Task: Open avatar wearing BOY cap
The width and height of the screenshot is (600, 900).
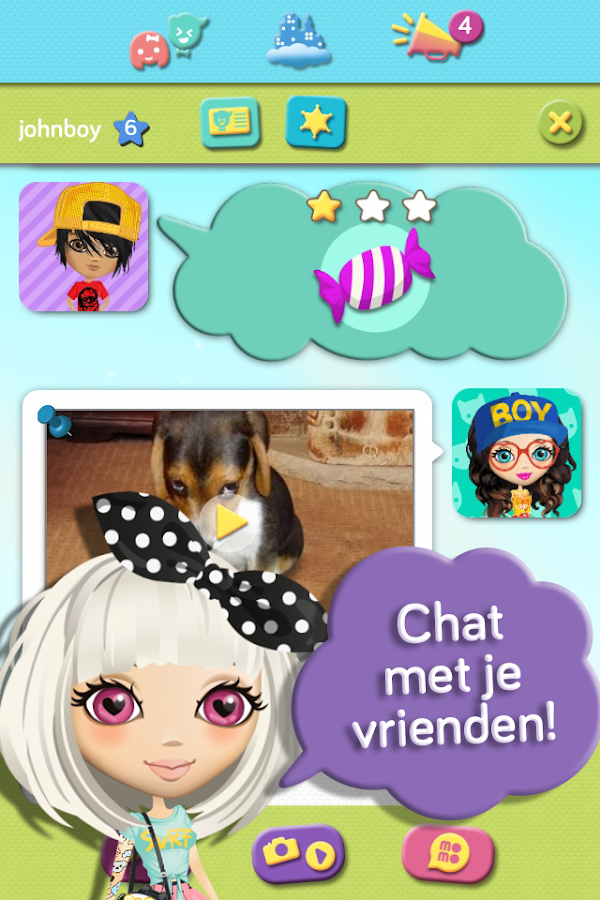Action: pyautogui.click(x=516, y=453)
